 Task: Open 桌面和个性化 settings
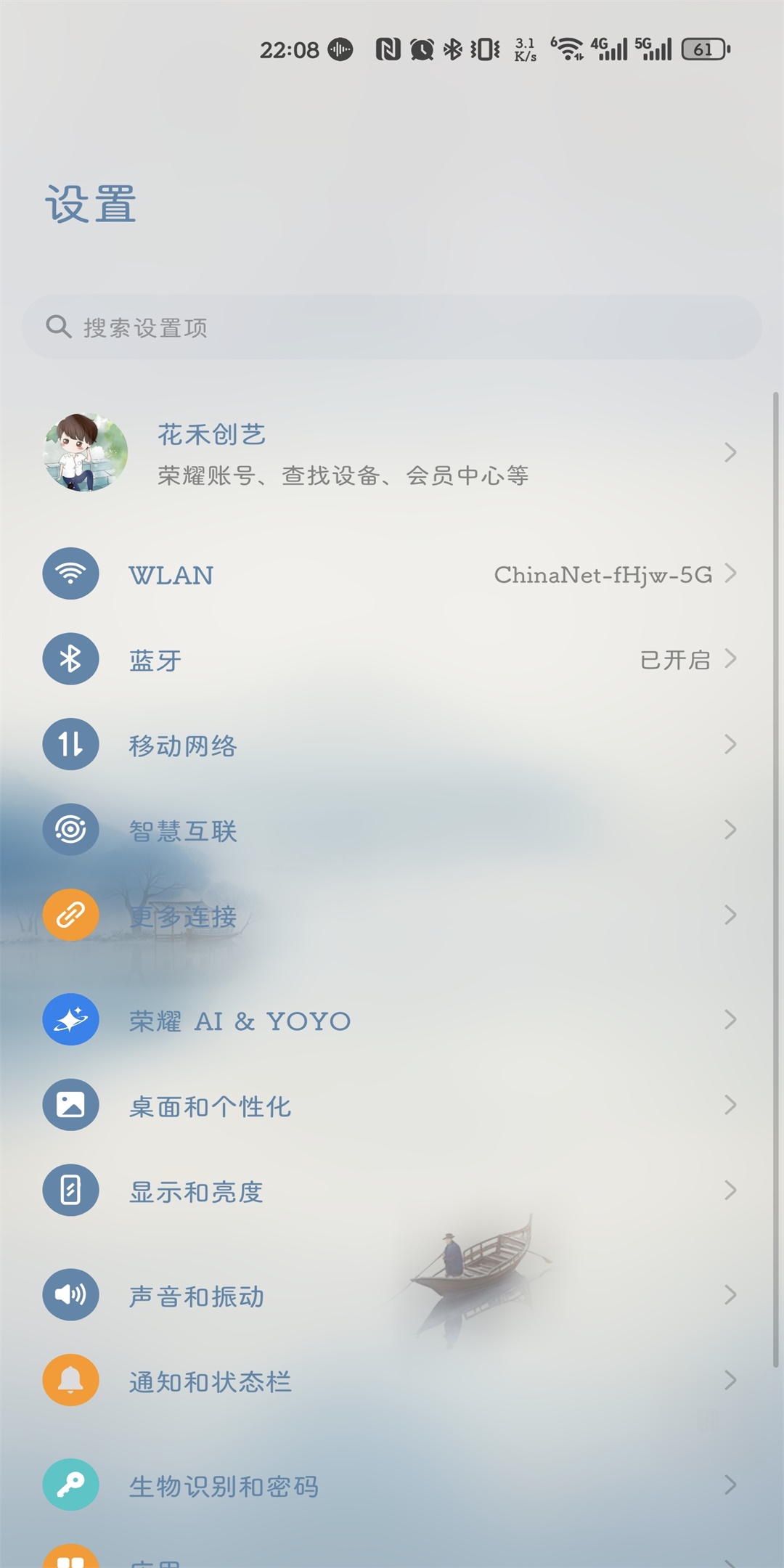pyautogui.click(x=211, y=1106)
